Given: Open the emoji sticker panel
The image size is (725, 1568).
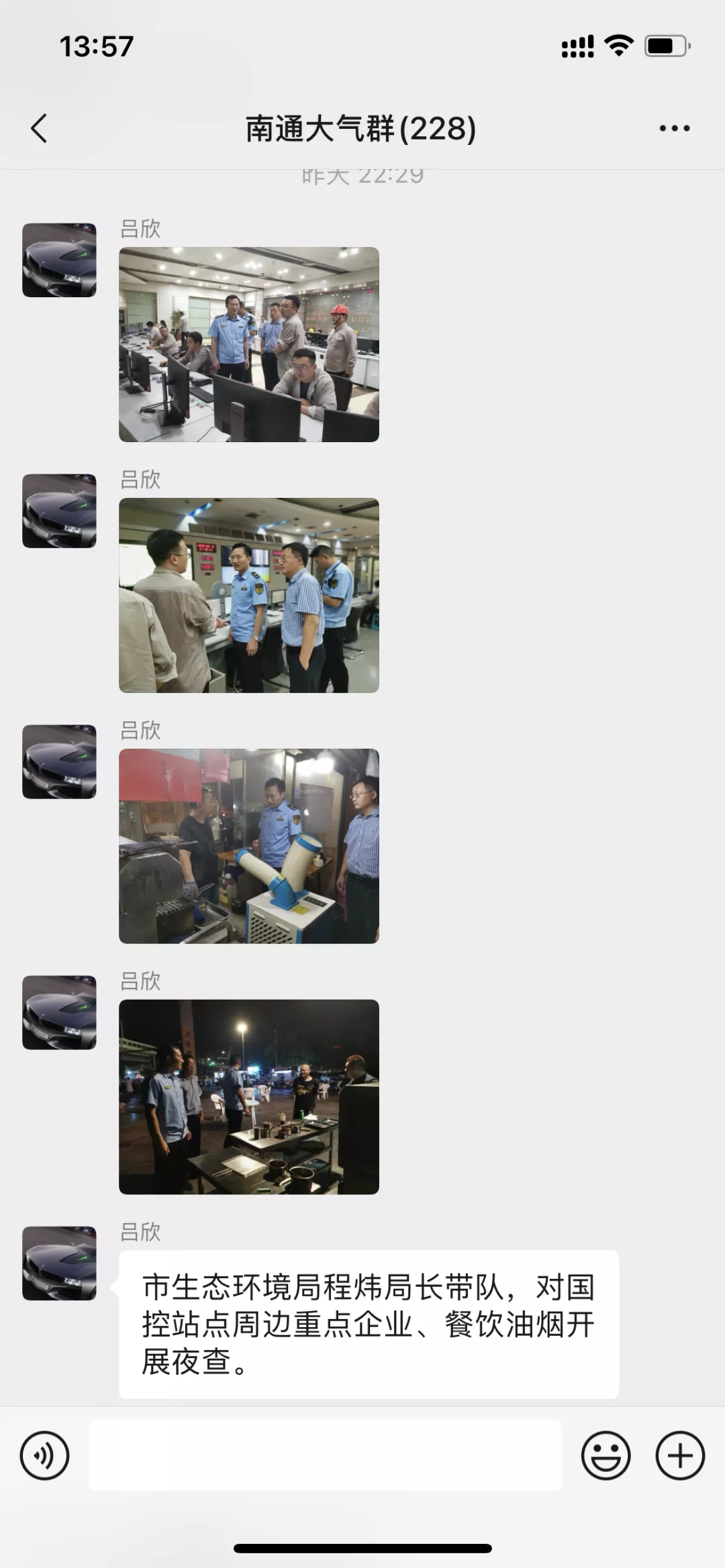Looking at the screenshot, I should tap(605, 1455).
